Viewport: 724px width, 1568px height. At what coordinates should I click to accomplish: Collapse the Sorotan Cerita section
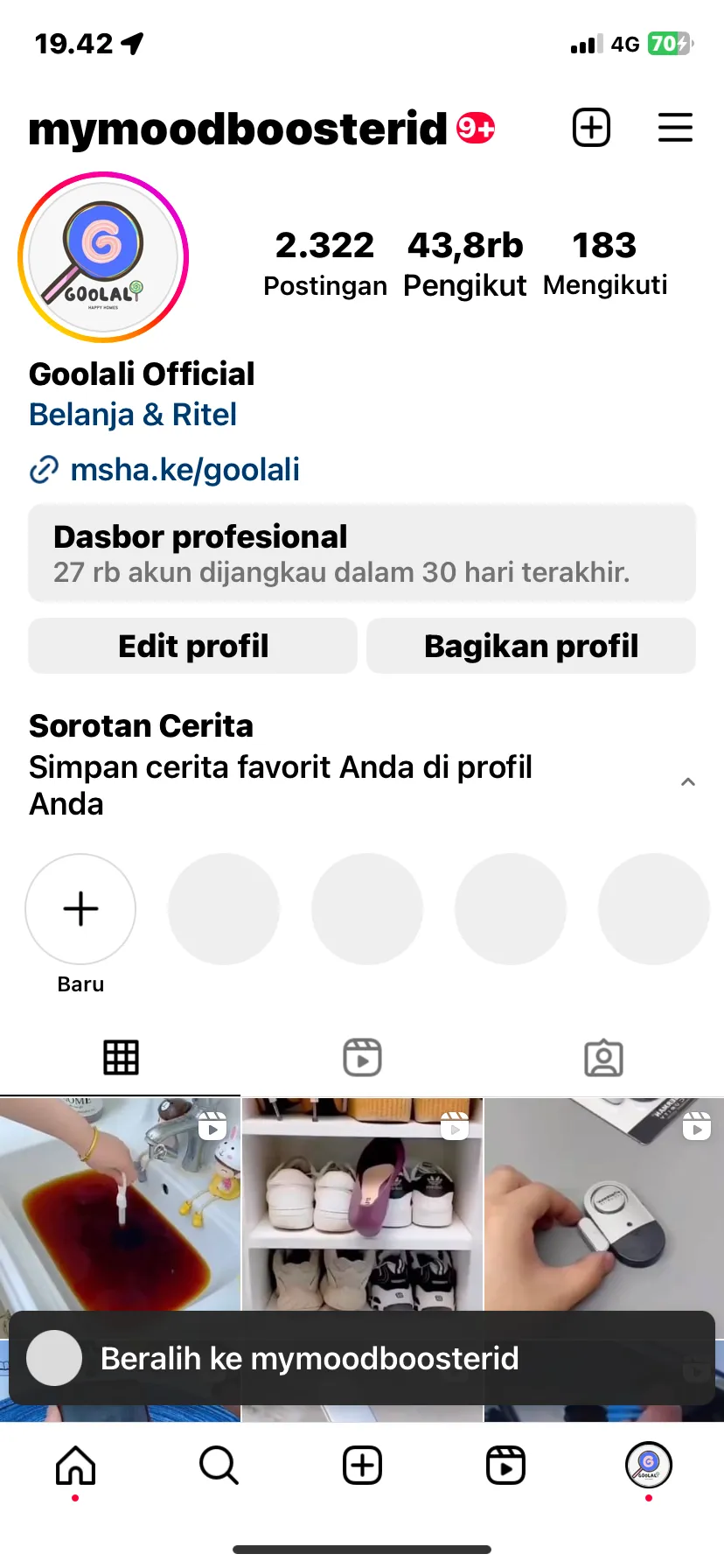tap(688, 782)
